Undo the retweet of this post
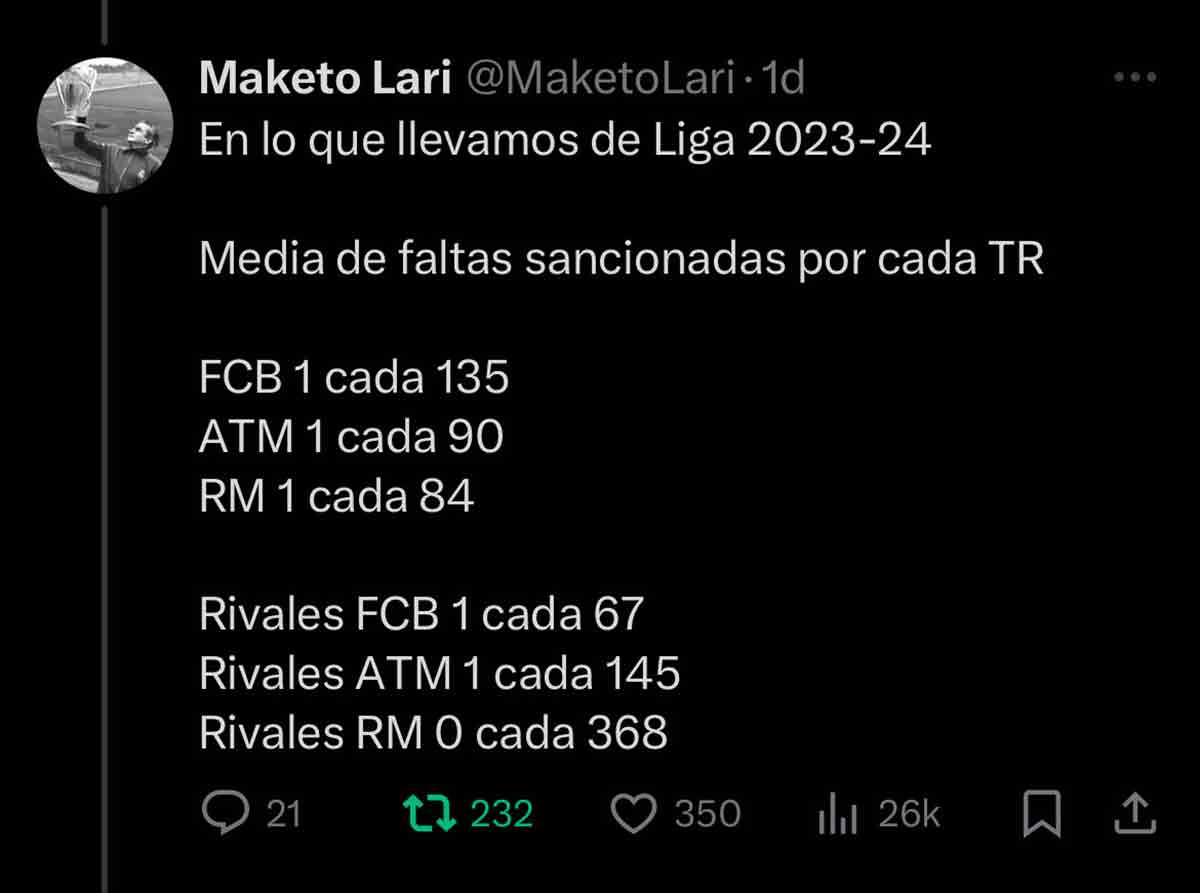 coord(430,814)
